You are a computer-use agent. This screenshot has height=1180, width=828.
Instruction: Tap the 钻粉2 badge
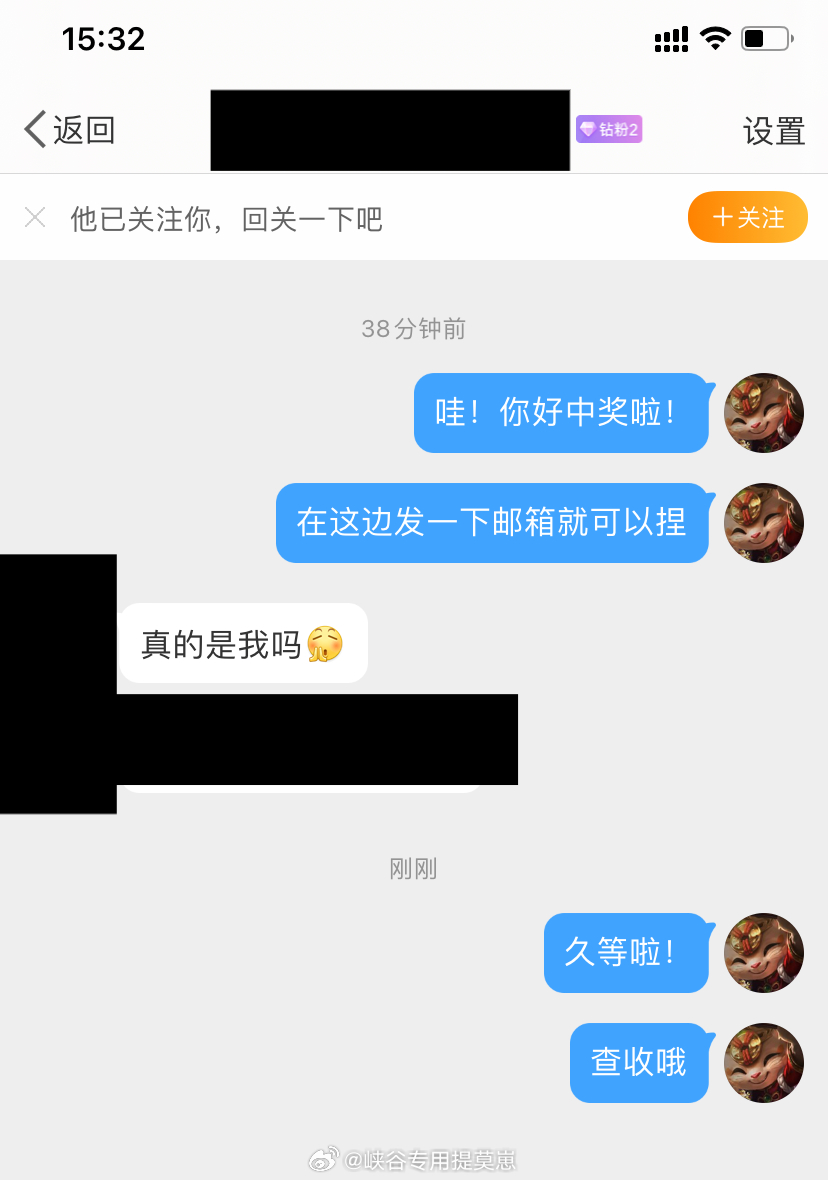(609, 129)
